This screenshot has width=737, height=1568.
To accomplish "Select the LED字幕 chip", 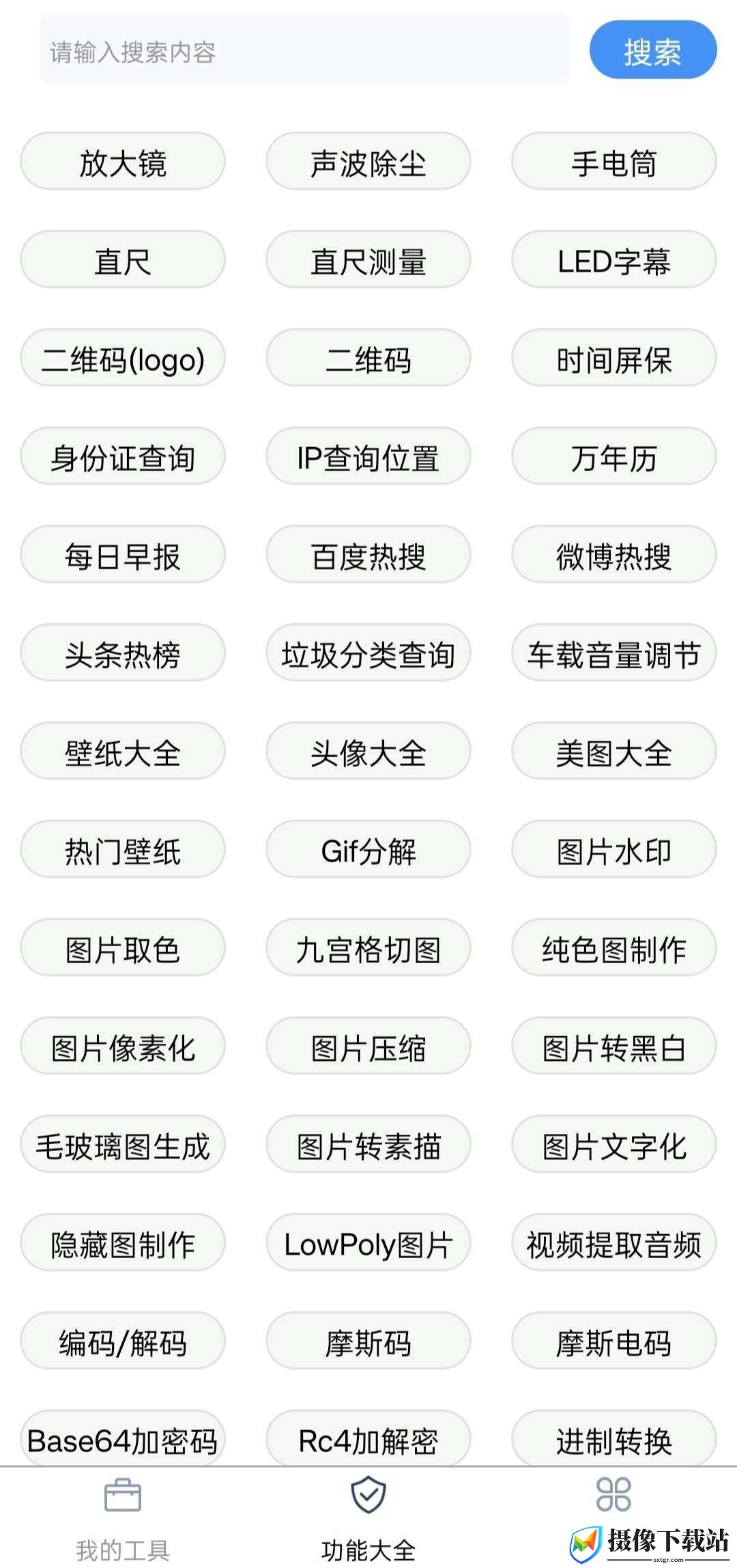I will [x=614, y=260].
